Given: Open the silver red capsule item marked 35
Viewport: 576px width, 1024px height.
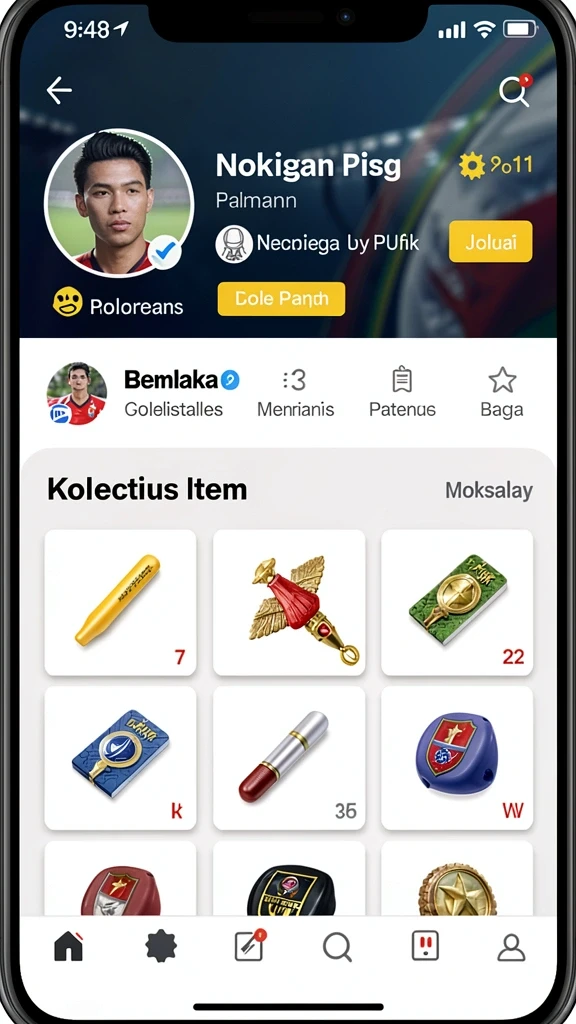Looking at the screenshot, I should tap(289, 758).
